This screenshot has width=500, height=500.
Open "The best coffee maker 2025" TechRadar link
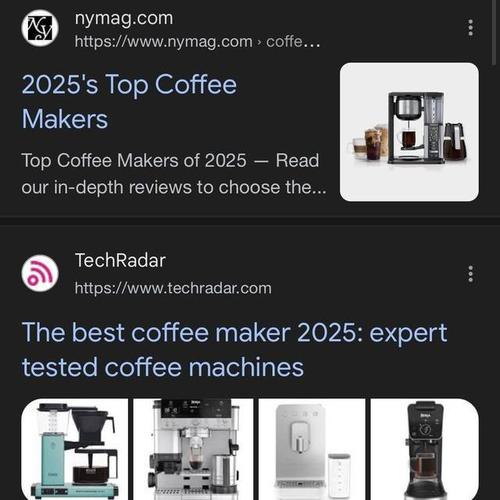[235, 350]
